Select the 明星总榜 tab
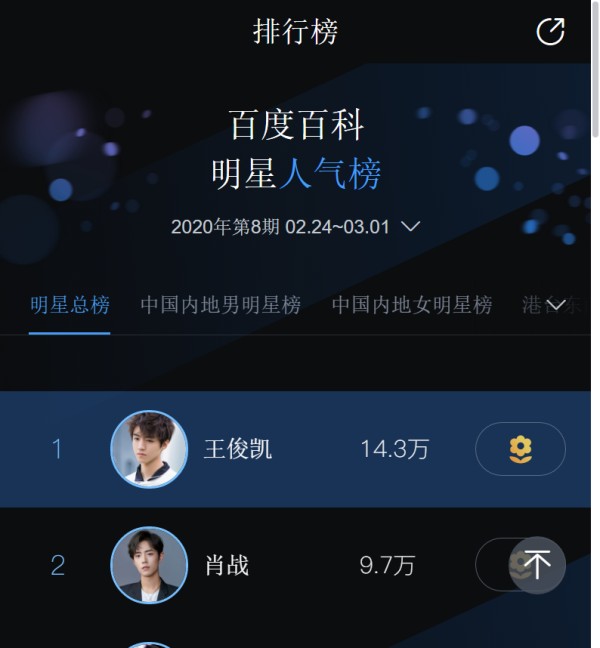600x648 pixels. click(70, 305)
